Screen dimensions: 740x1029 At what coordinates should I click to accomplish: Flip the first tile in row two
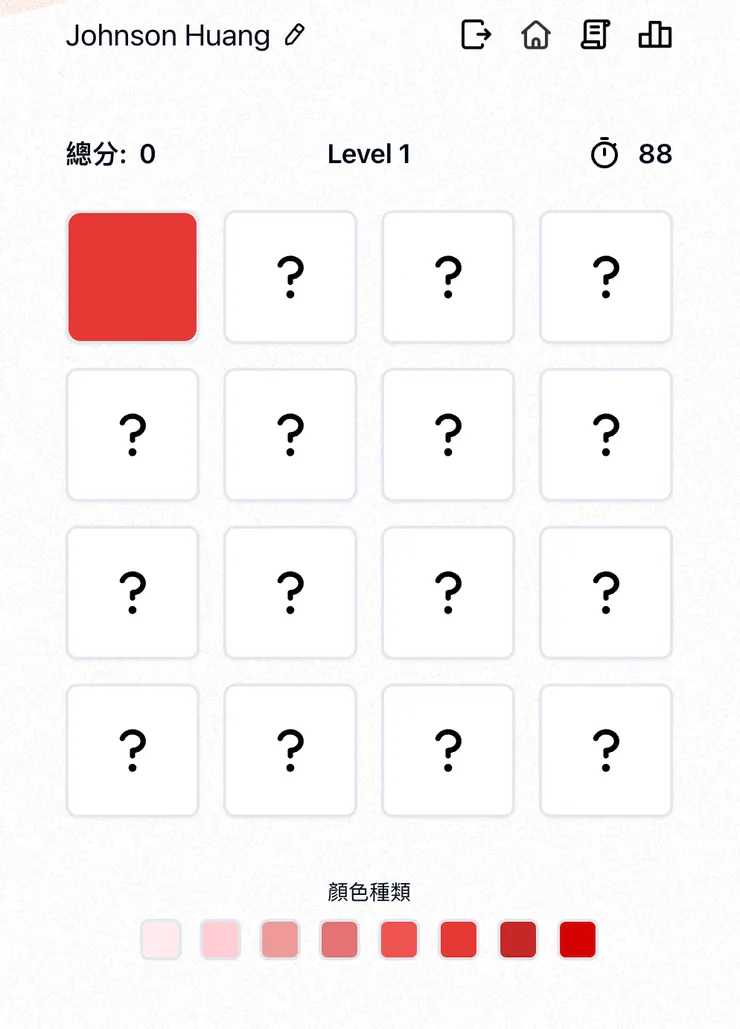132,434
